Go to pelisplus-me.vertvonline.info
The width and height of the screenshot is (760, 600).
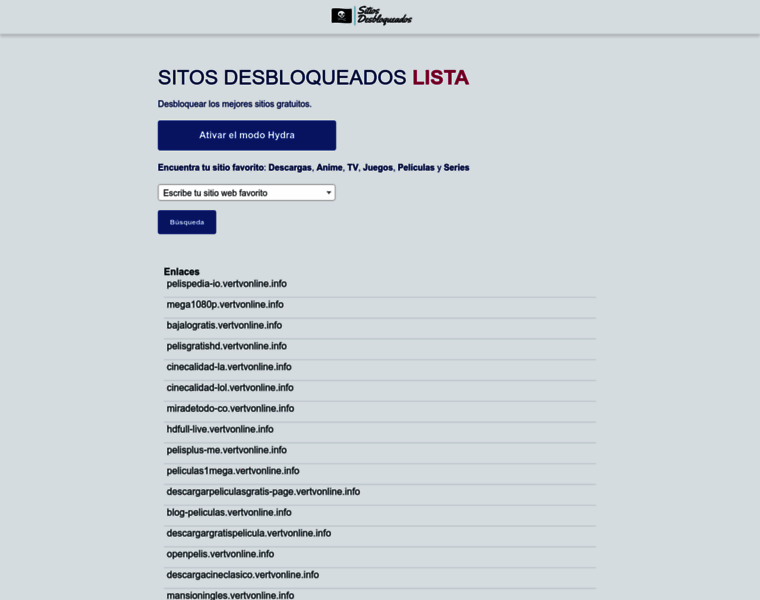tap(226, 450)
